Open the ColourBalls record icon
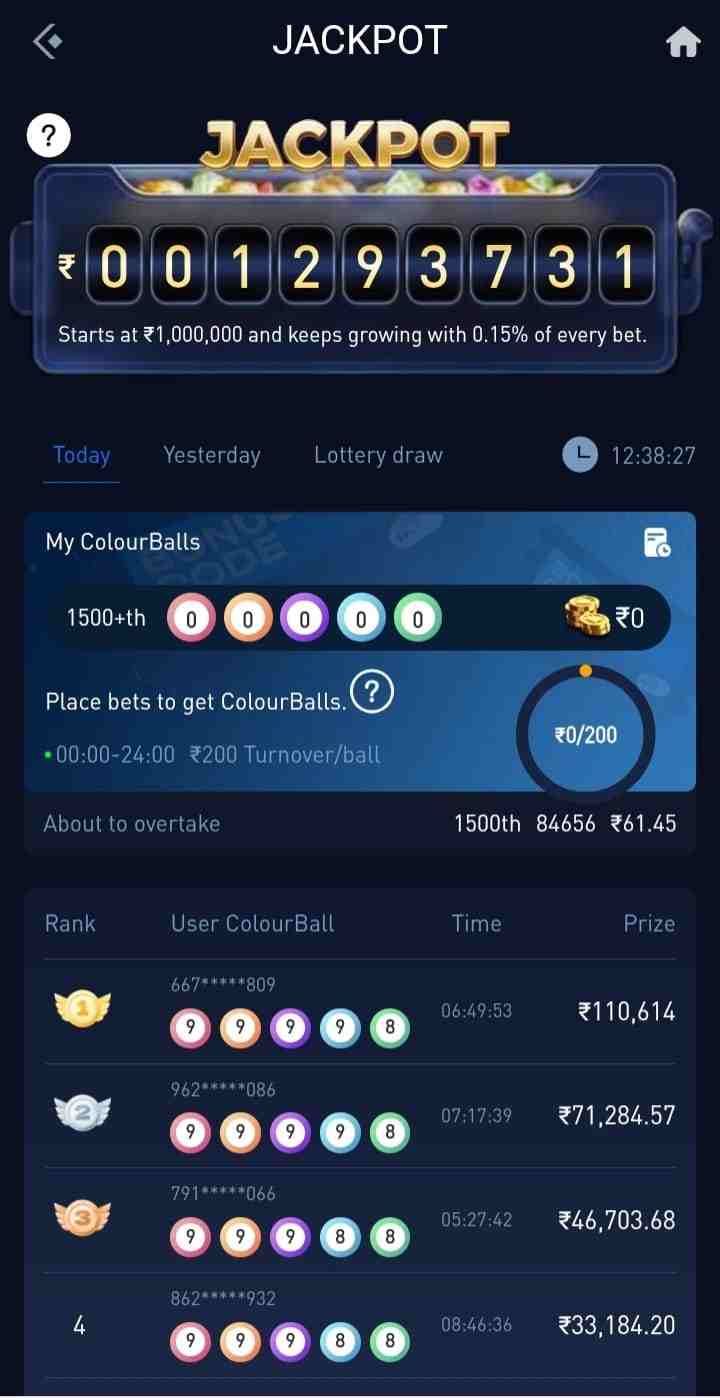 657,543
